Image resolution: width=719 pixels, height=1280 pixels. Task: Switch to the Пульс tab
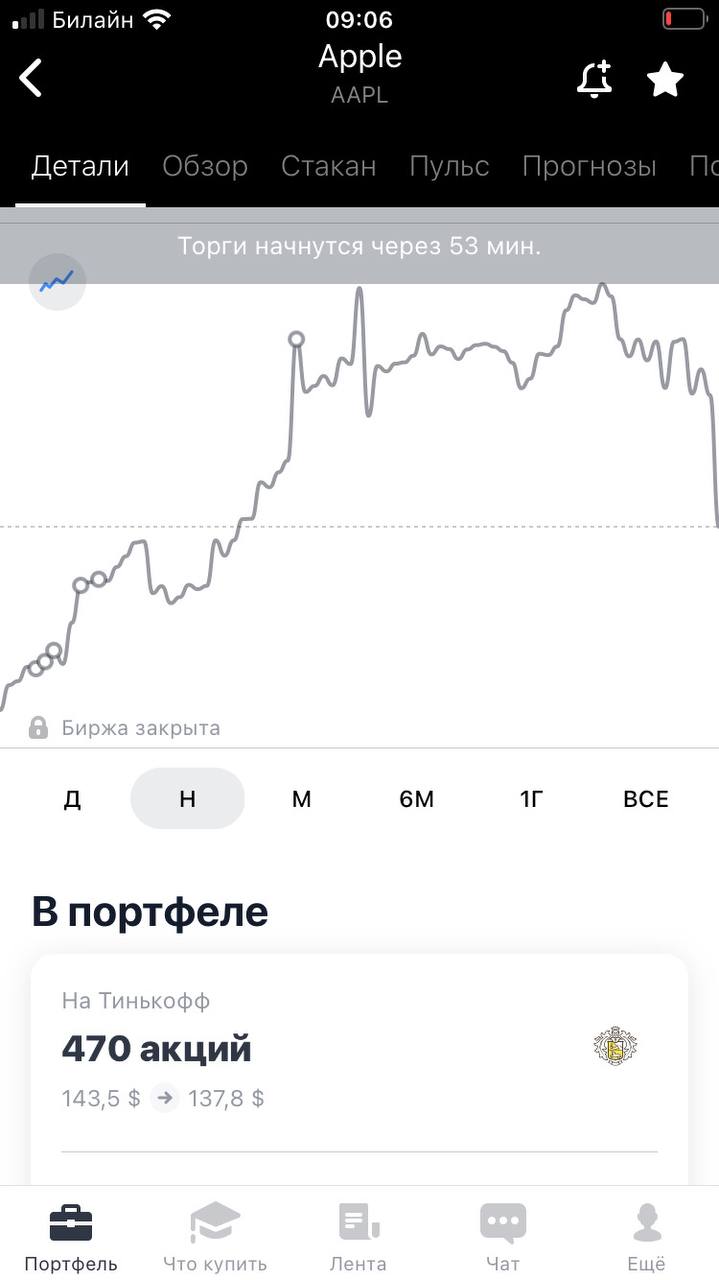(x=449, y=166)
